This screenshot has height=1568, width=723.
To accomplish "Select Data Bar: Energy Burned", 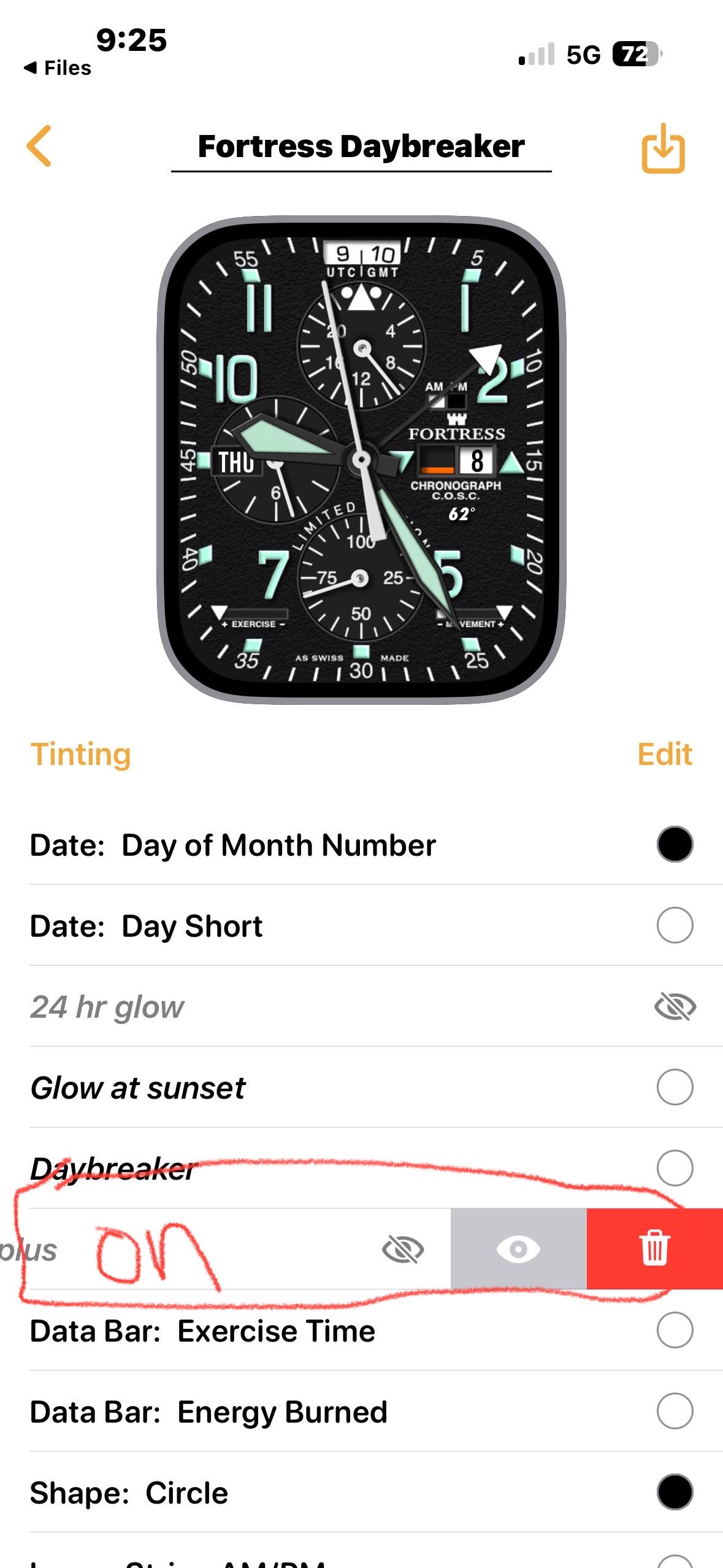I will tap(675, 1411).
